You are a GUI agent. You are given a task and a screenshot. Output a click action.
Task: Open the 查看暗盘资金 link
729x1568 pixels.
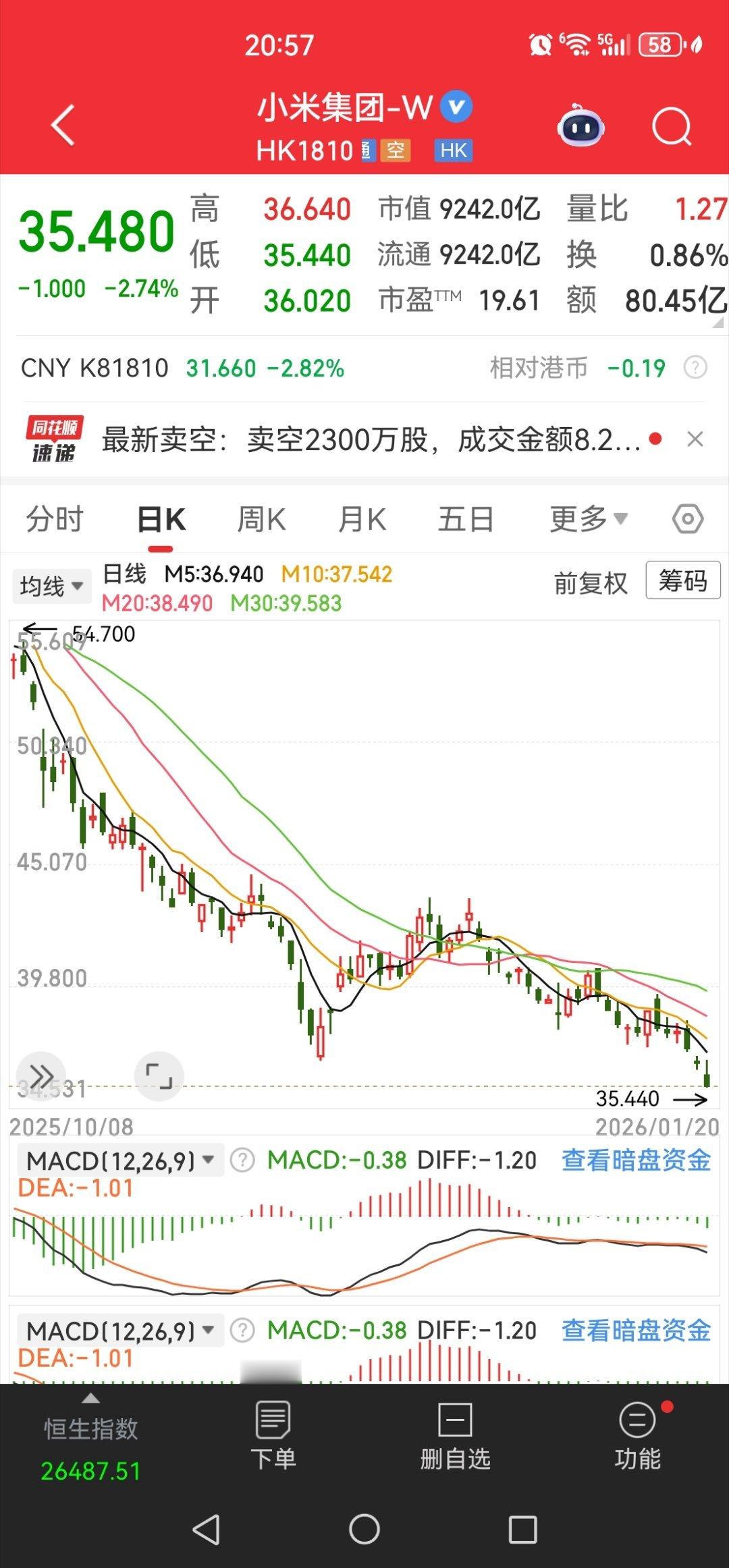637,1158
